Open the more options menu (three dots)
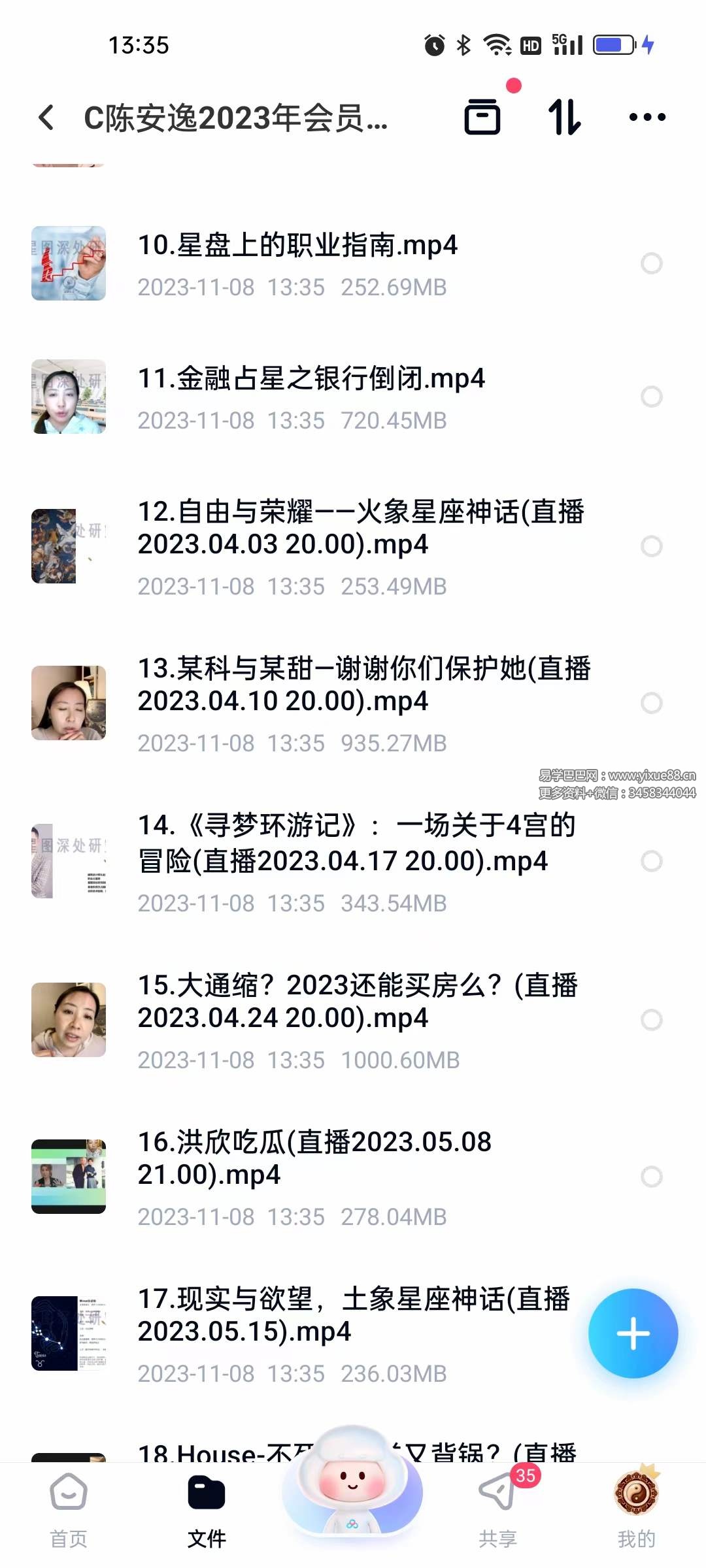Image resolution: width=706 pixels, height=1568 pixels. click(646, 118)
